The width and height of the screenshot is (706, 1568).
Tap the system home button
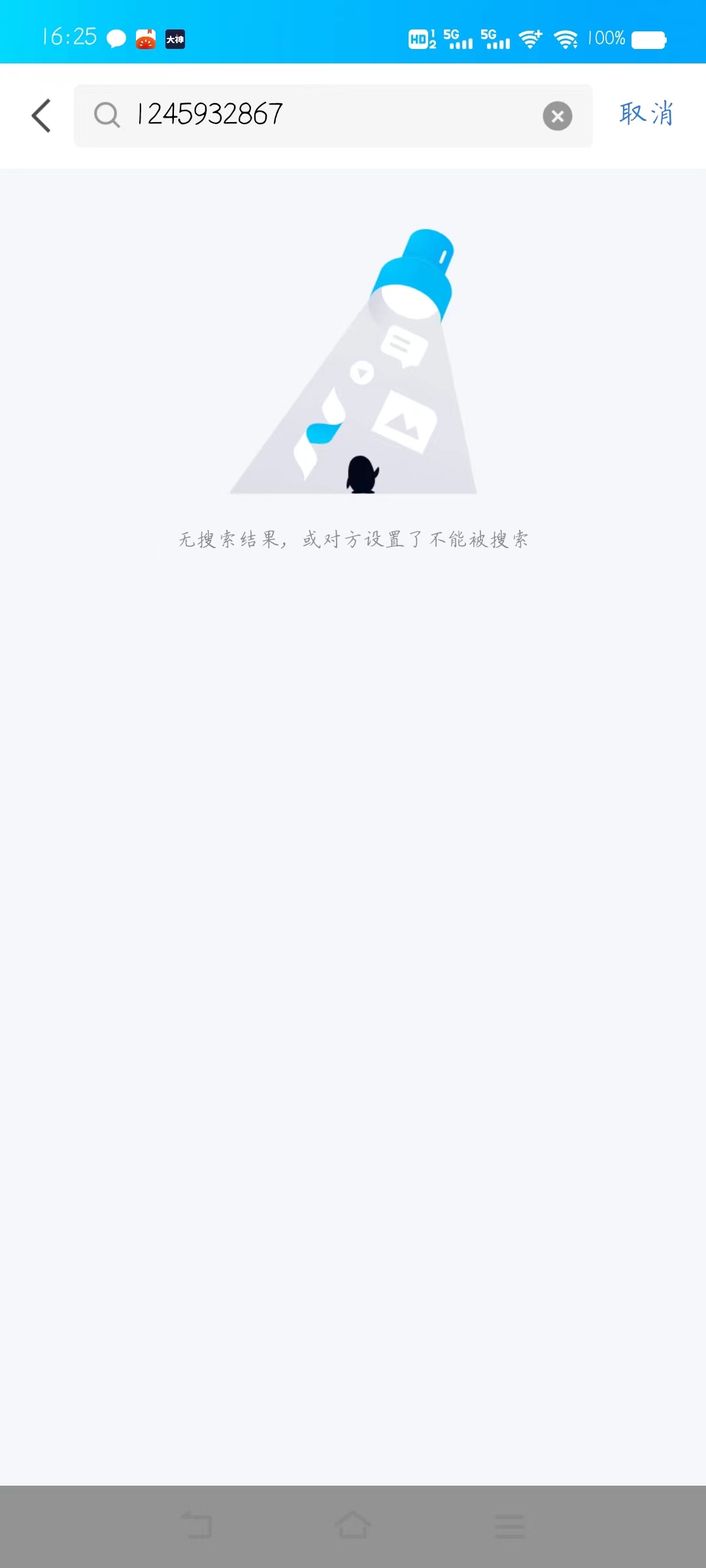(x=353, y=1526)
